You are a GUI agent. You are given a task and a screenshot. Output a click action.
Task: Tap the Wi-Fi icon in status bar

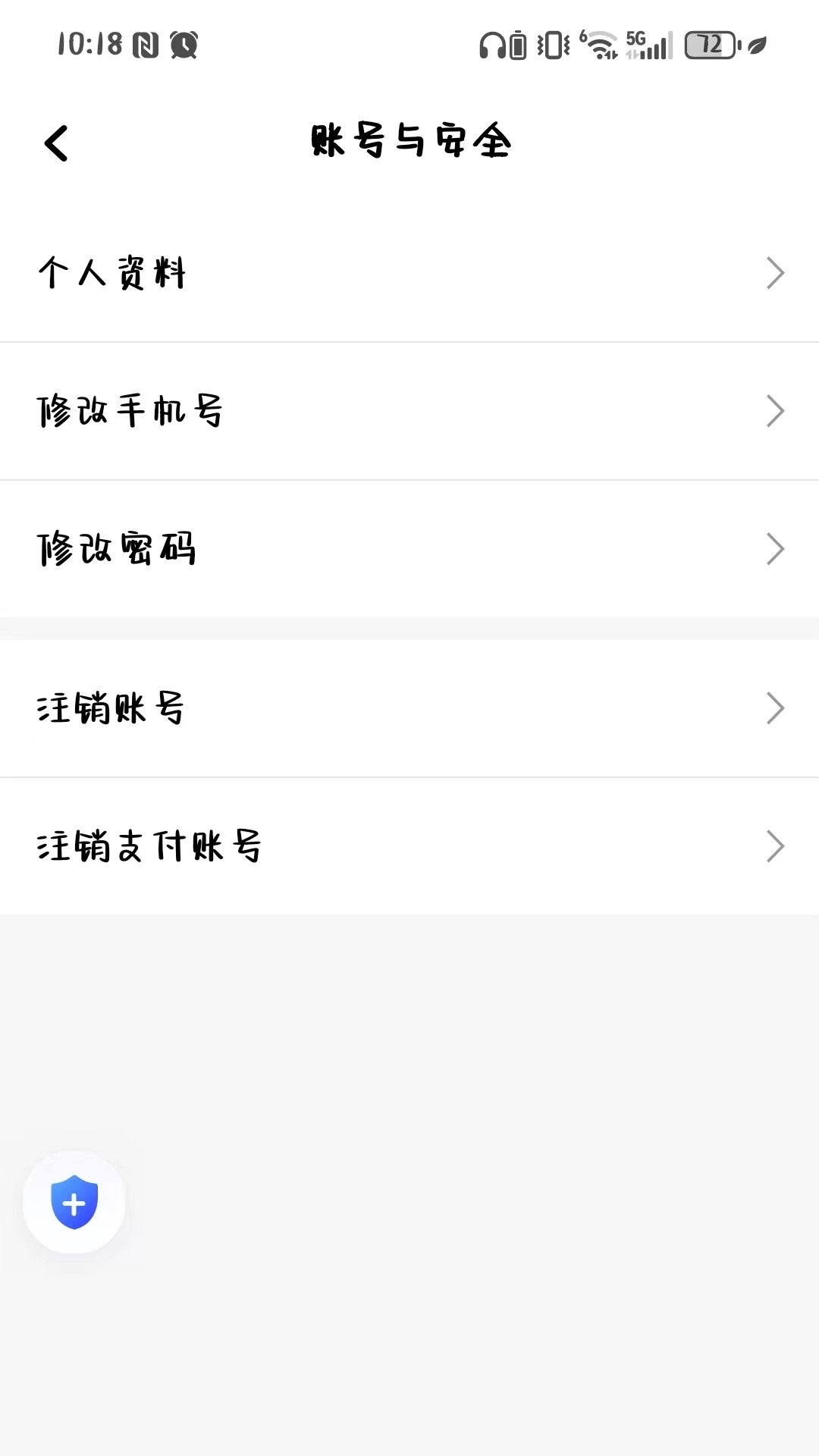click(x=599, y=45)
